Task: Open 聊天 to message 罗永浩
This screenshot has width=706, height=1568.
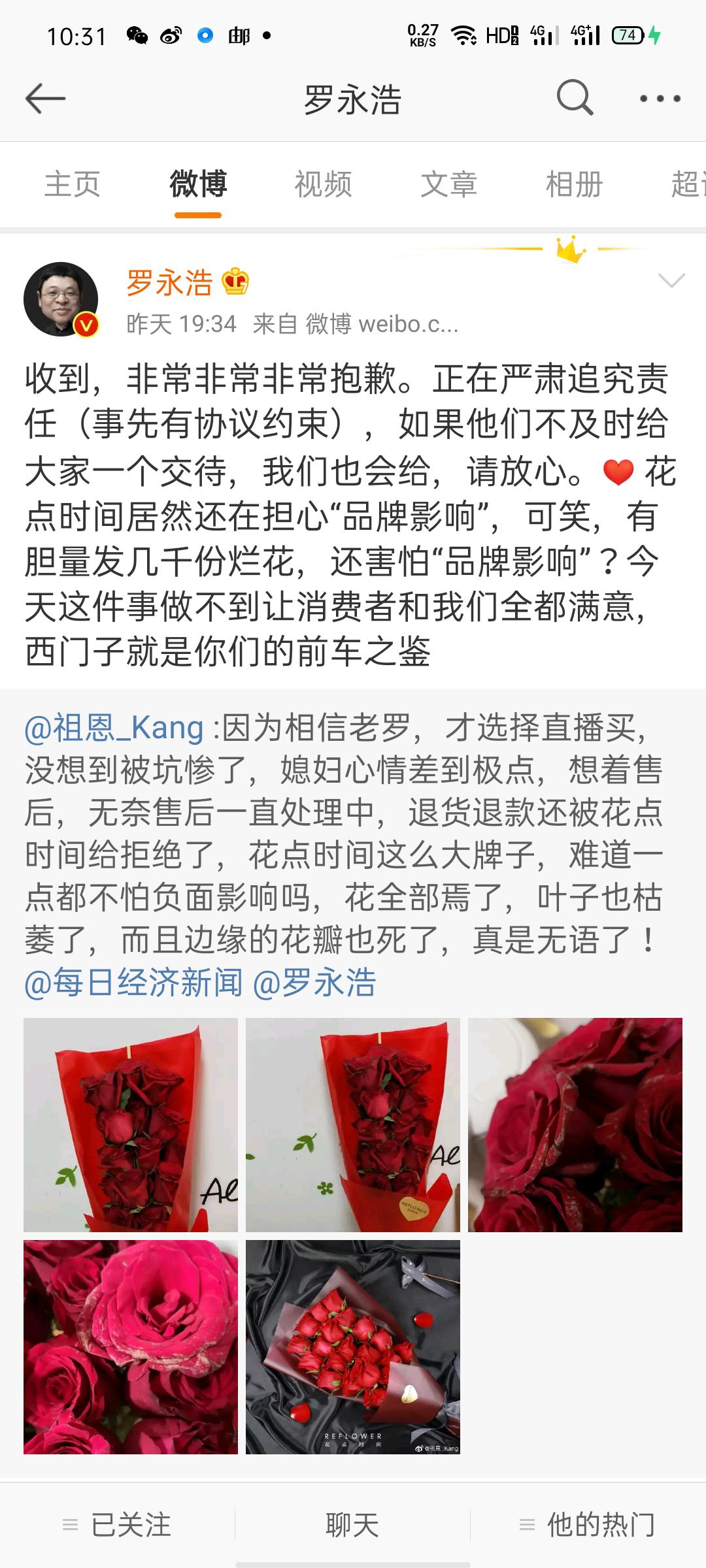Action: 352,1526
